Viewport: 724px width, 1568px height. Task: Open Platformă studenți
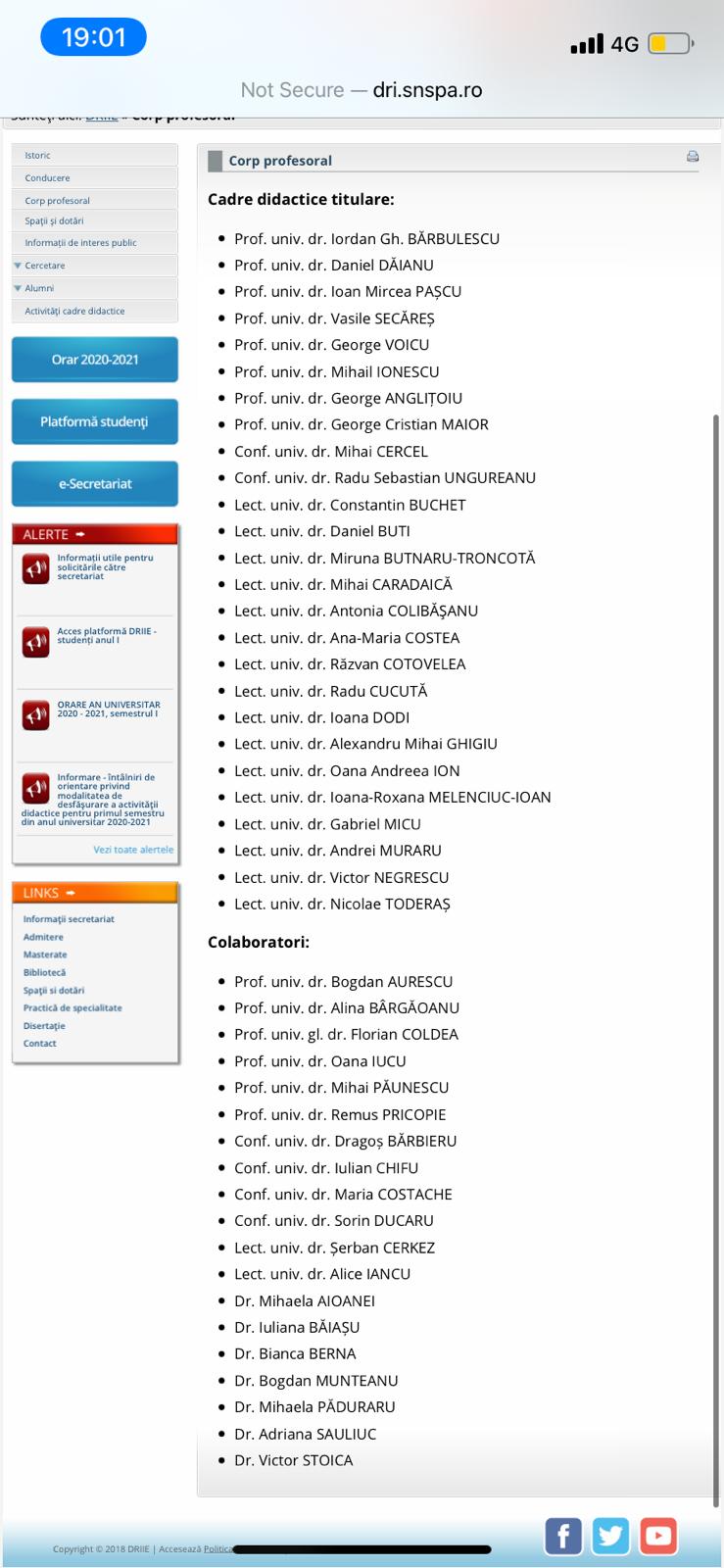(95, 421)
